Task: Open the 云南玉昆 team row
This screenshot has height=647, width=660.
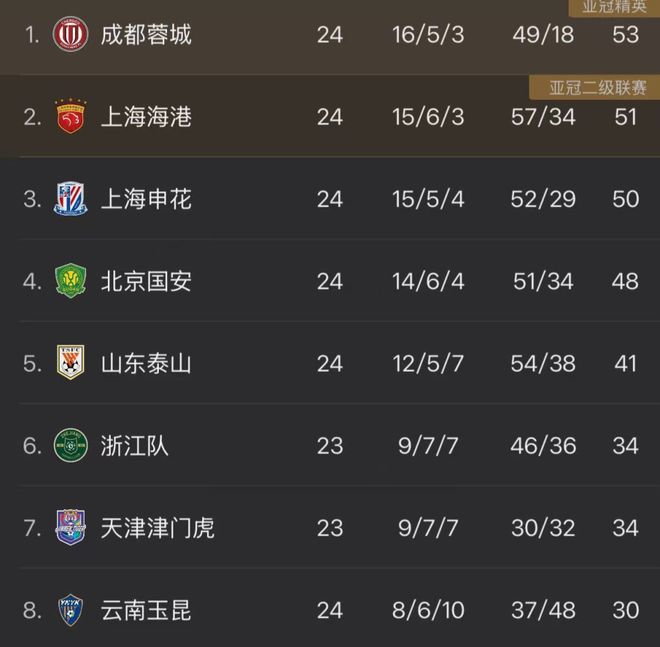Action: (146, 609)
